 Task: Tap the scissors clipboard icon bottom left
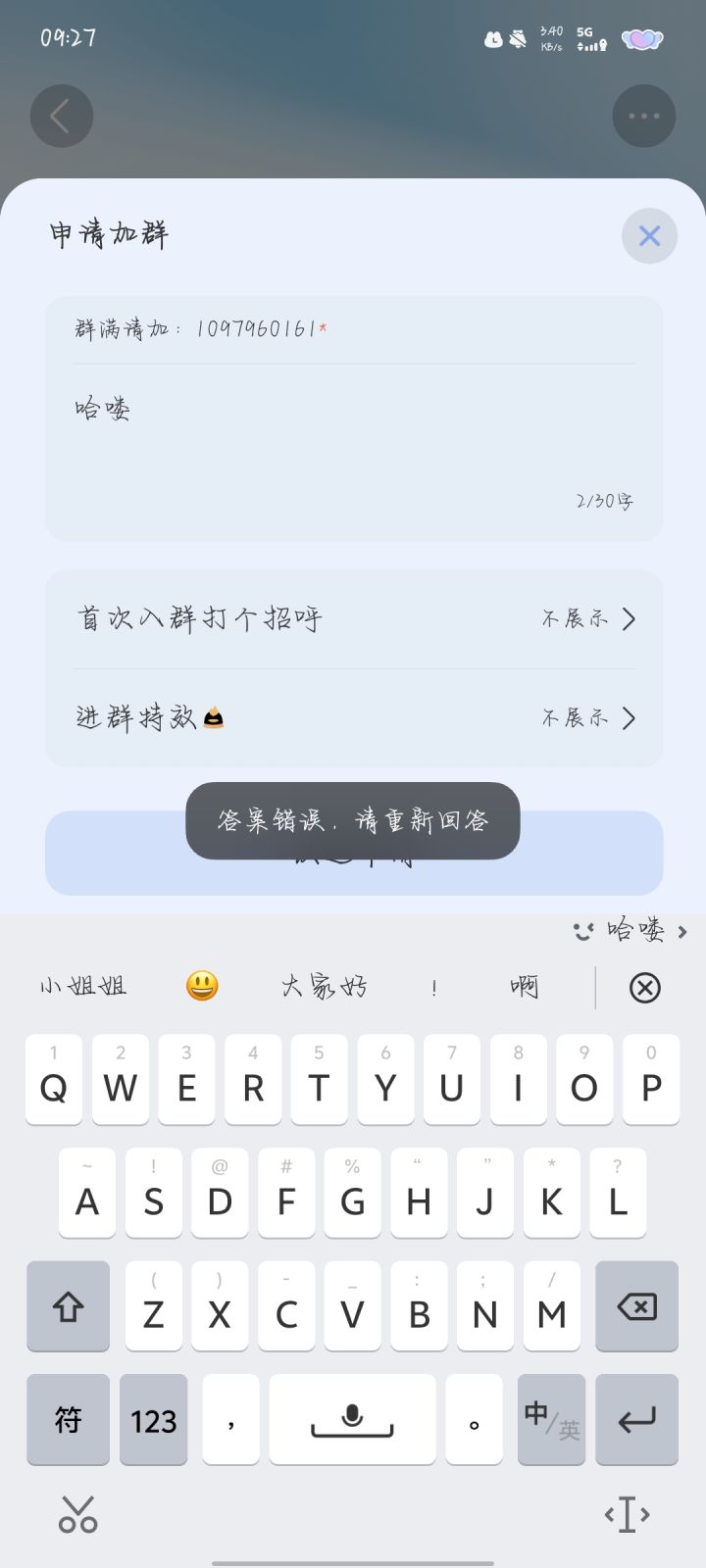pyautogui.click(x=78, y=1514)
